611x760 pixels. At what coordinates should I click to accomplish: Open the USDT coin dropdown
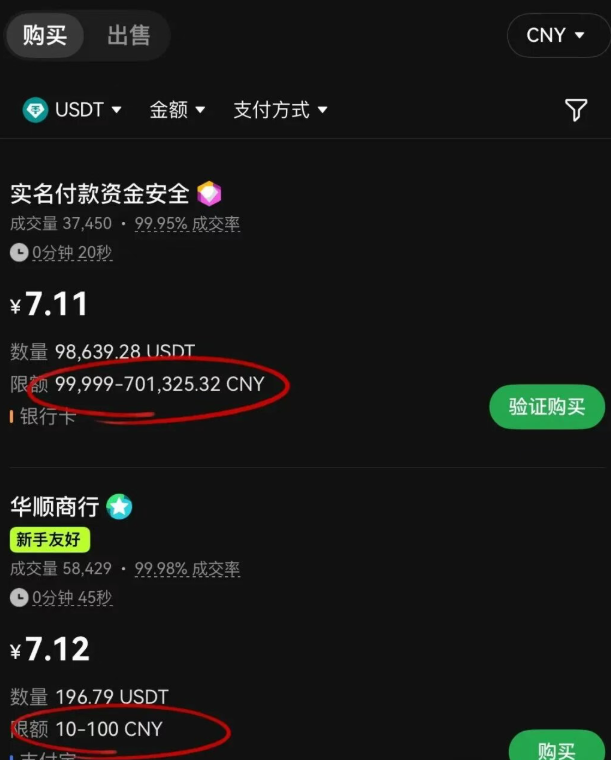(73, 110)
